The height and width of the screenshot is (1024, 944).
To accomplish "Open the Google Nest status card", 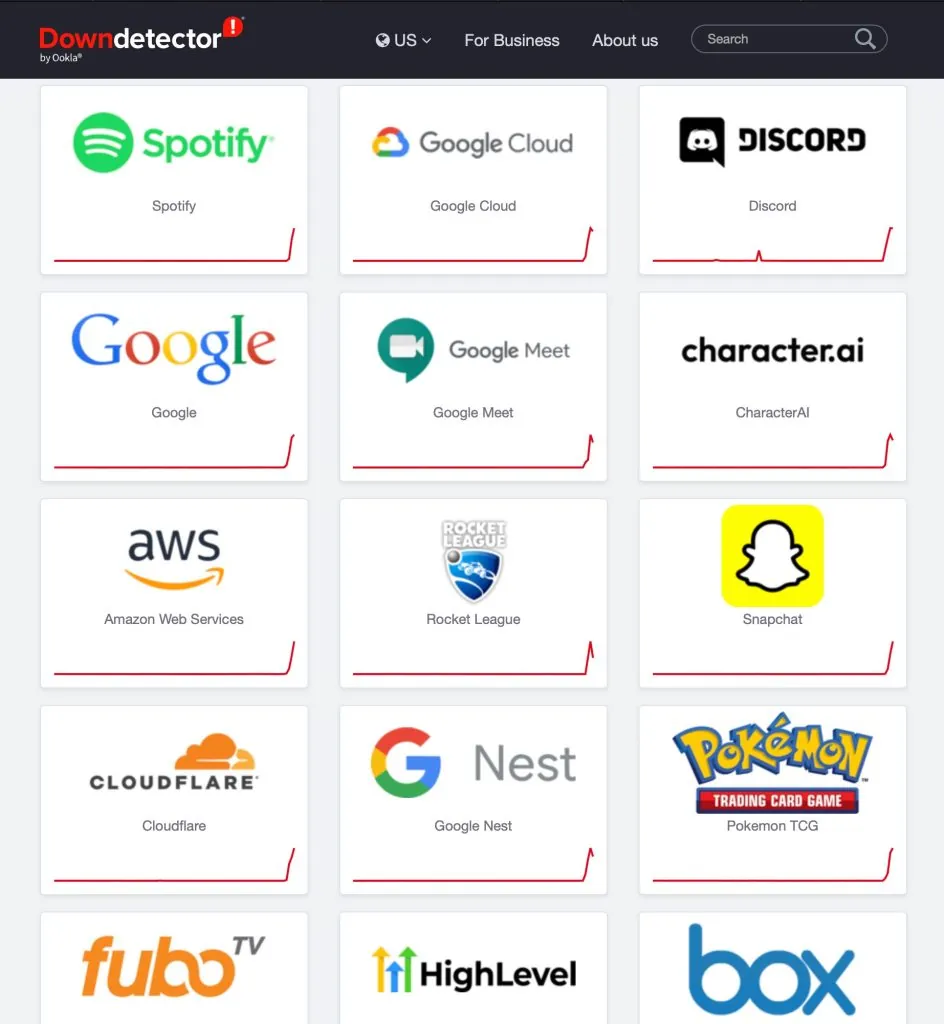I will tap(473, 800).
